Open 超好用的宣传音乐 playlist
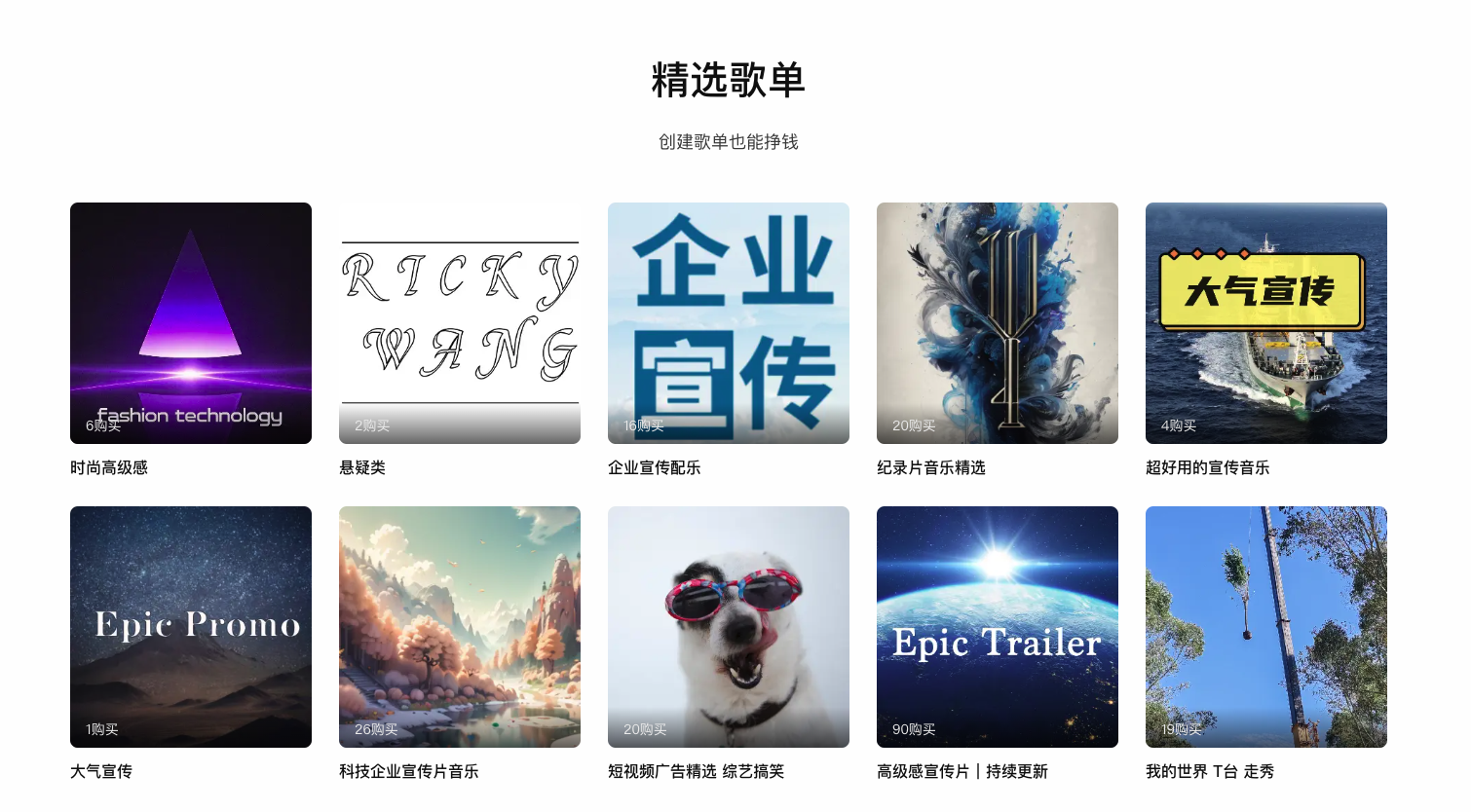This screenshot has width=1471, height=812. 1266,323
